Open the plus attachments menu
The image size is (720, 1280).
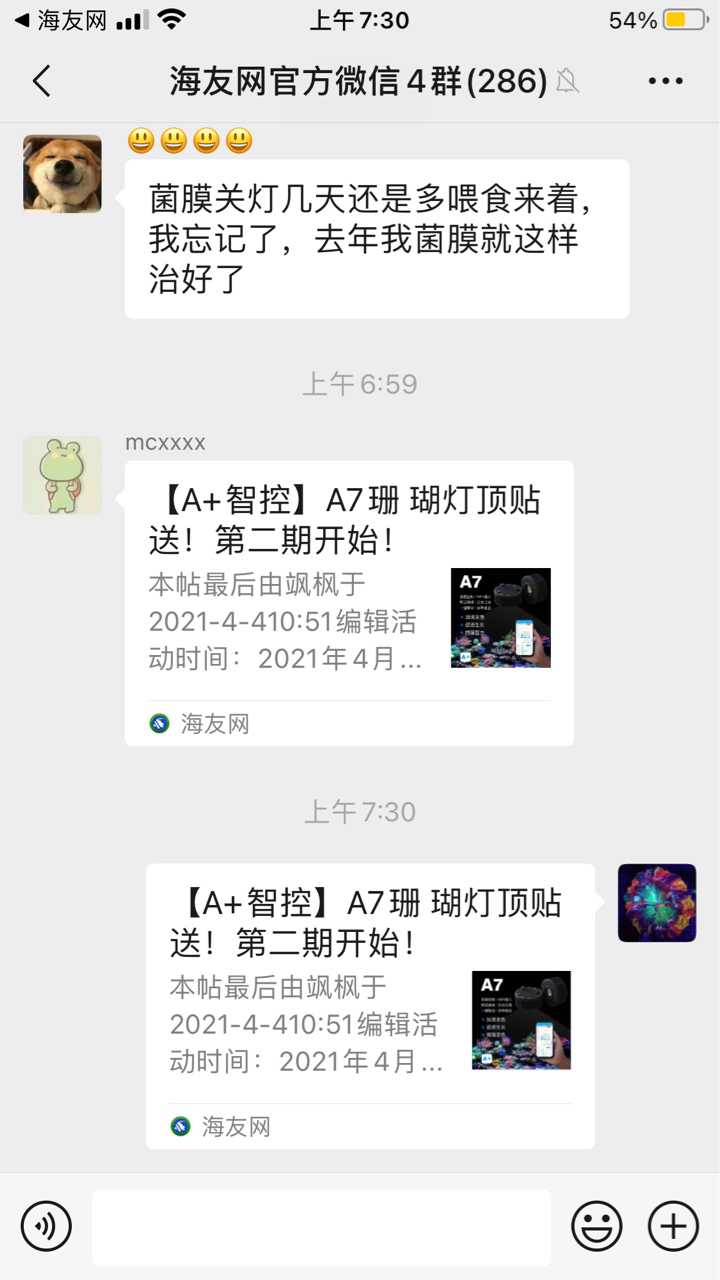673,1226
